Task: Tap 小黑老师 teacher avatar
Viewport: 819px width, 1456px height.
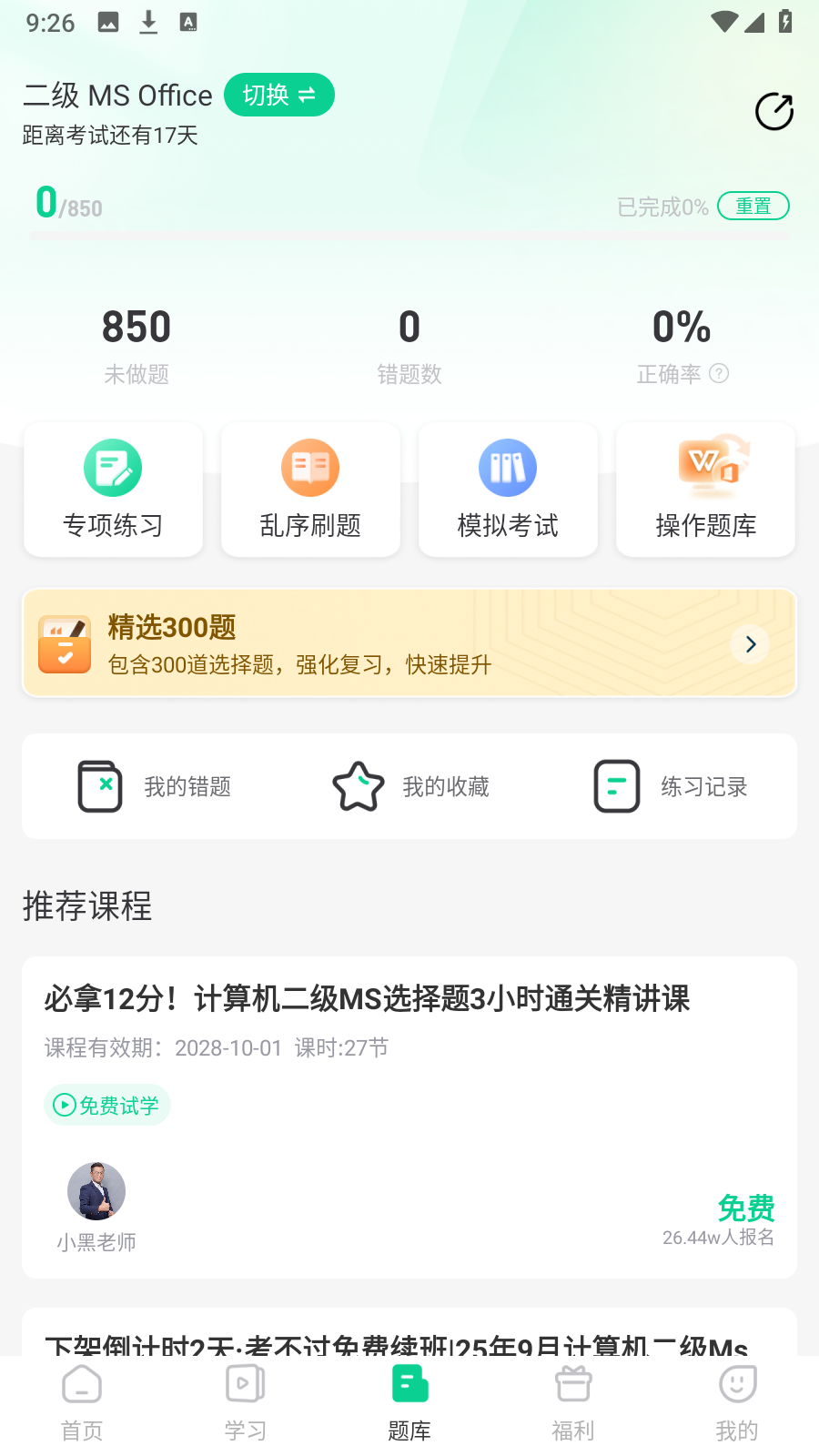Action: [96, 1190]
